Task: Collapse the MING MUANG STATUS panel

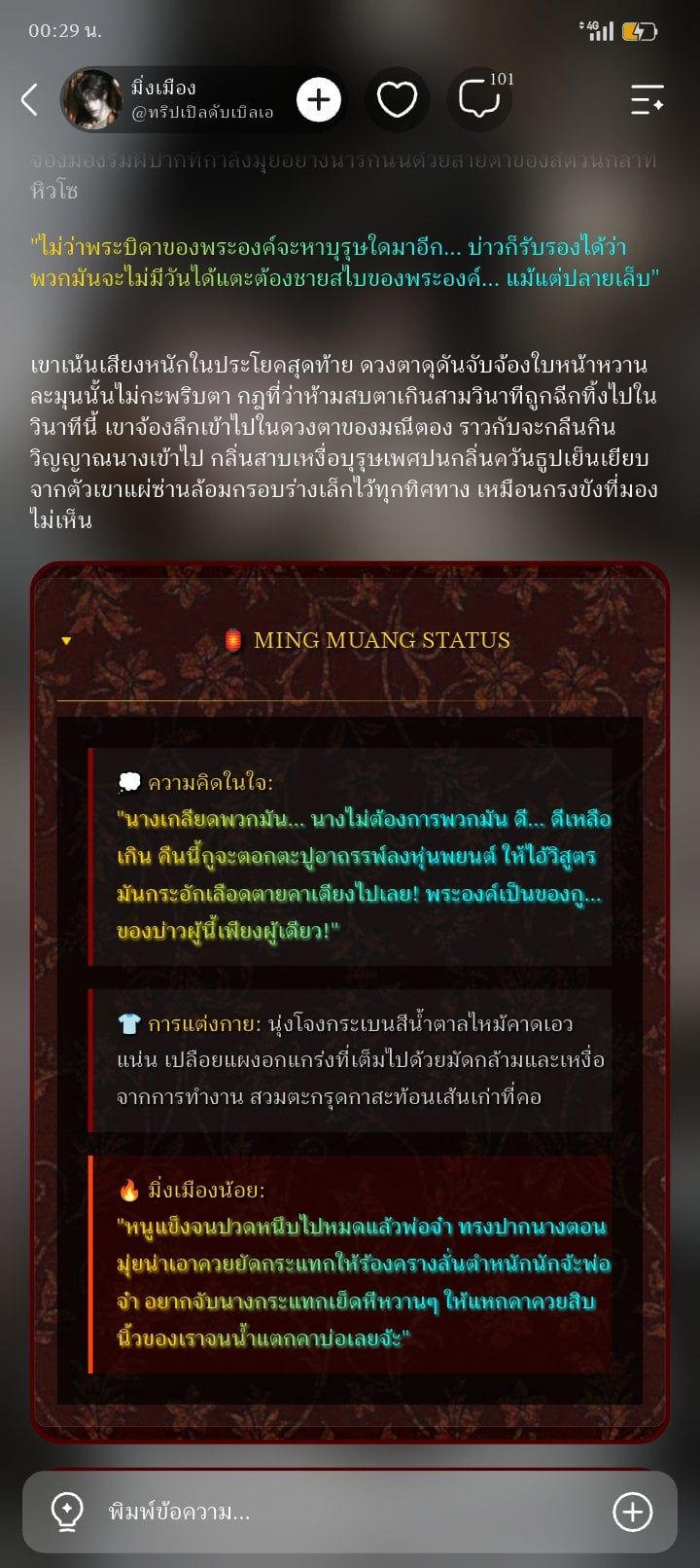Action: (x=66, y=640)
